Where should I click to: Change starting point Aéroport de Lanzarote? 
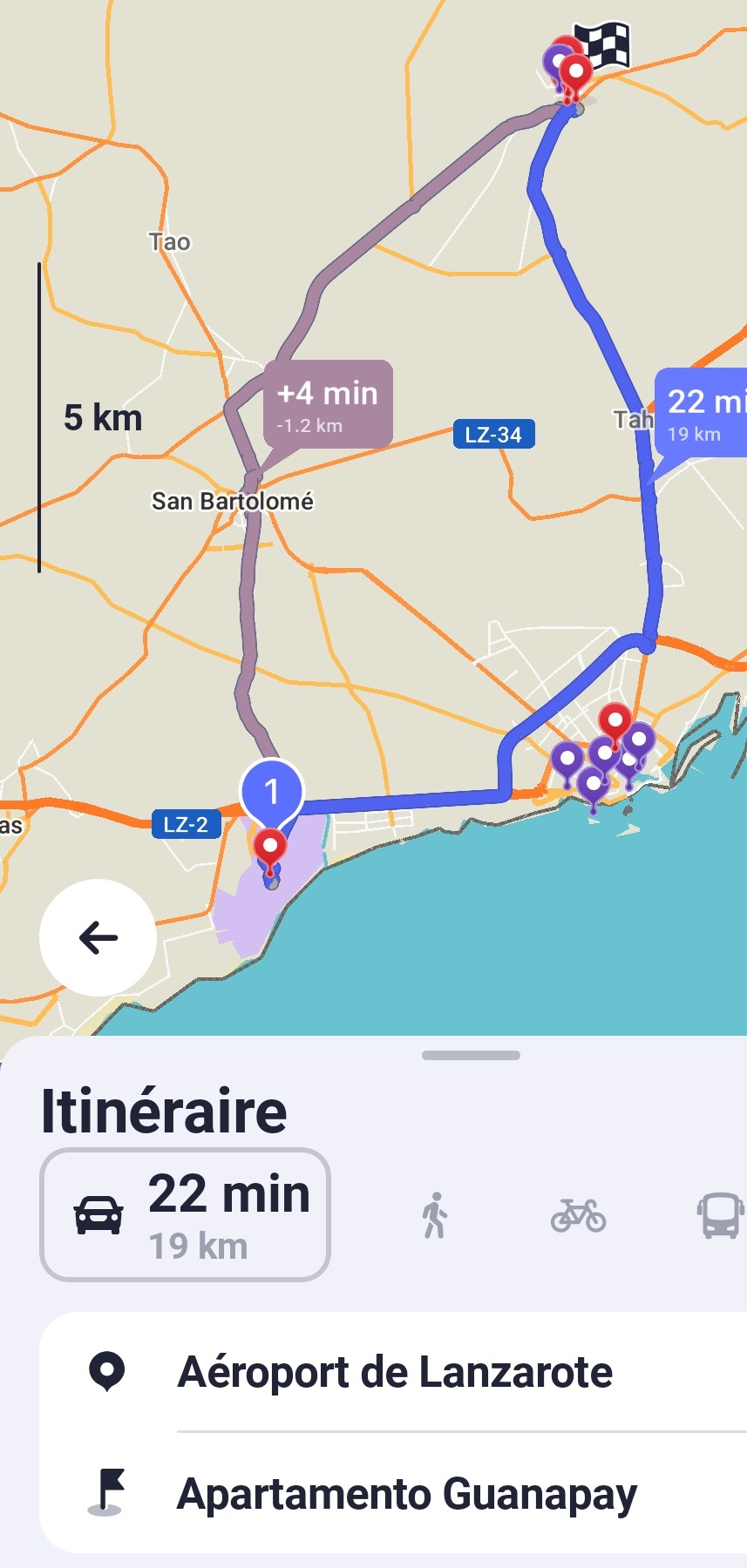tap(394, 1372)
